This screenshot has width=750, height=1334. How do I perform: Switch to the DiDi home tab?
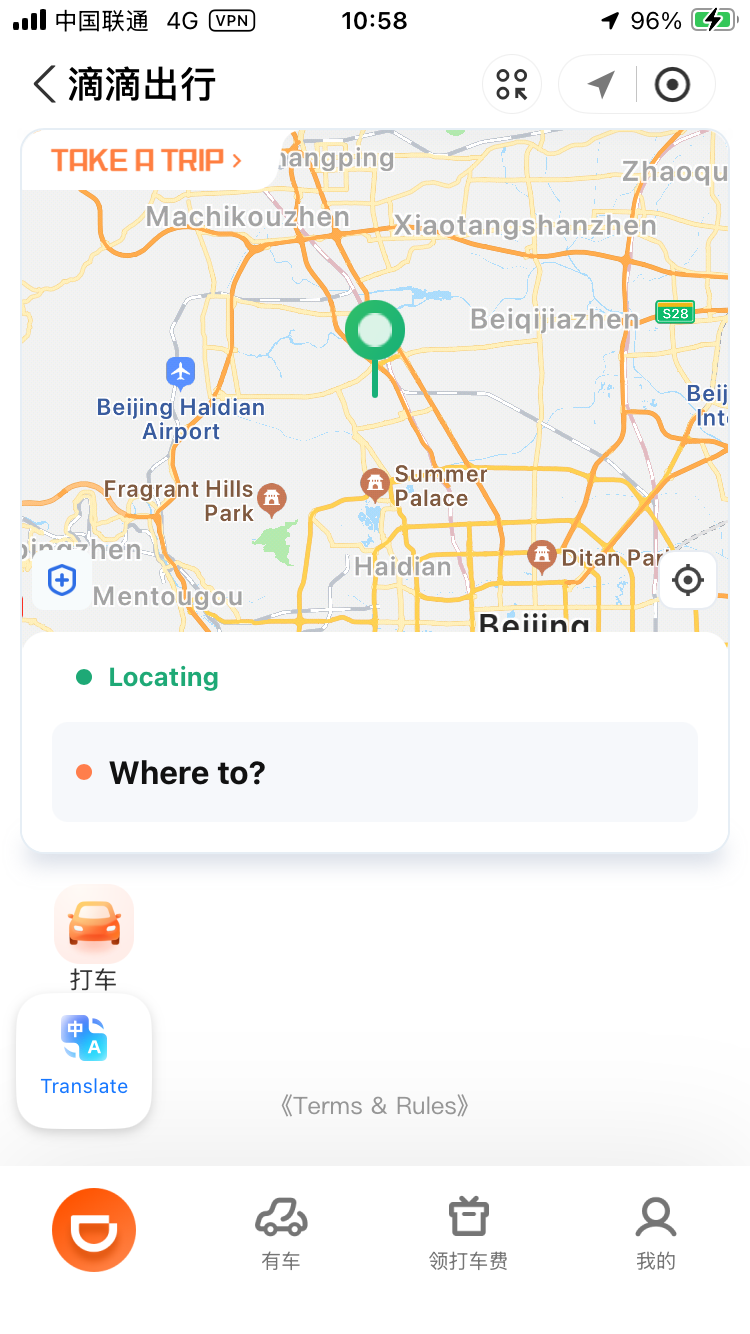coord(94,1229)
